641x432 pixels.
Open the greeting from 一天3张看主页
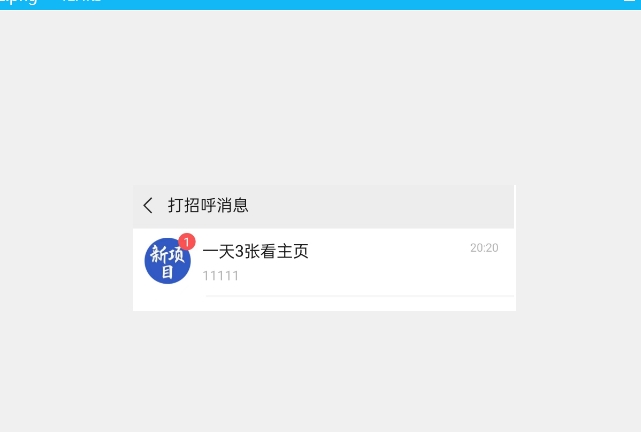(x=323, y=262)
